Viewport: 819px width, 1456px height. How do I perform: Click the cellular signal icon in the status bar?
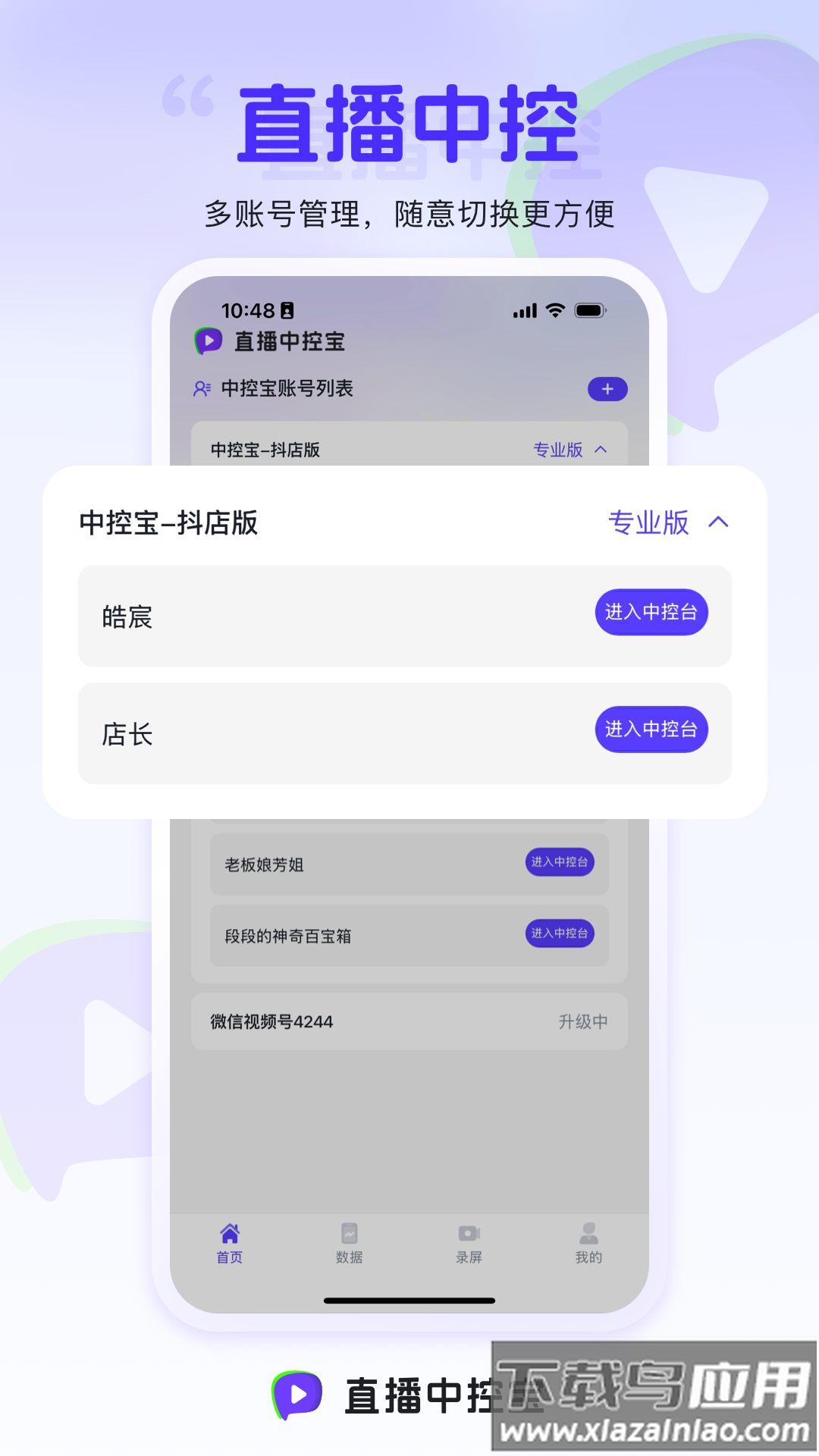pos(526,310)
